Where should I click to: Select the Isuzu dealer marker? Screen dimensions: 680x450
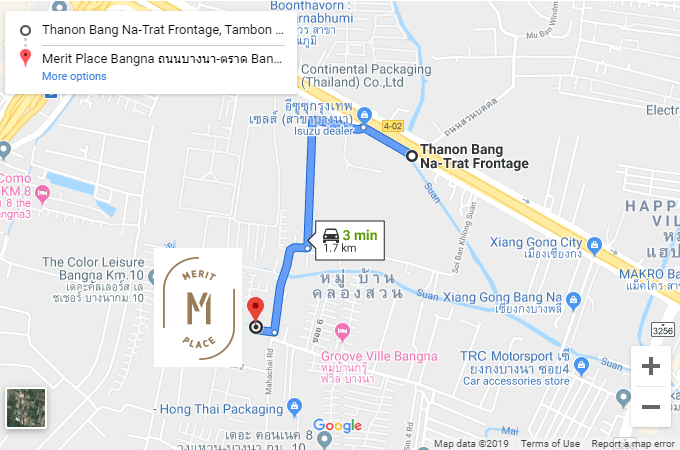365,113
